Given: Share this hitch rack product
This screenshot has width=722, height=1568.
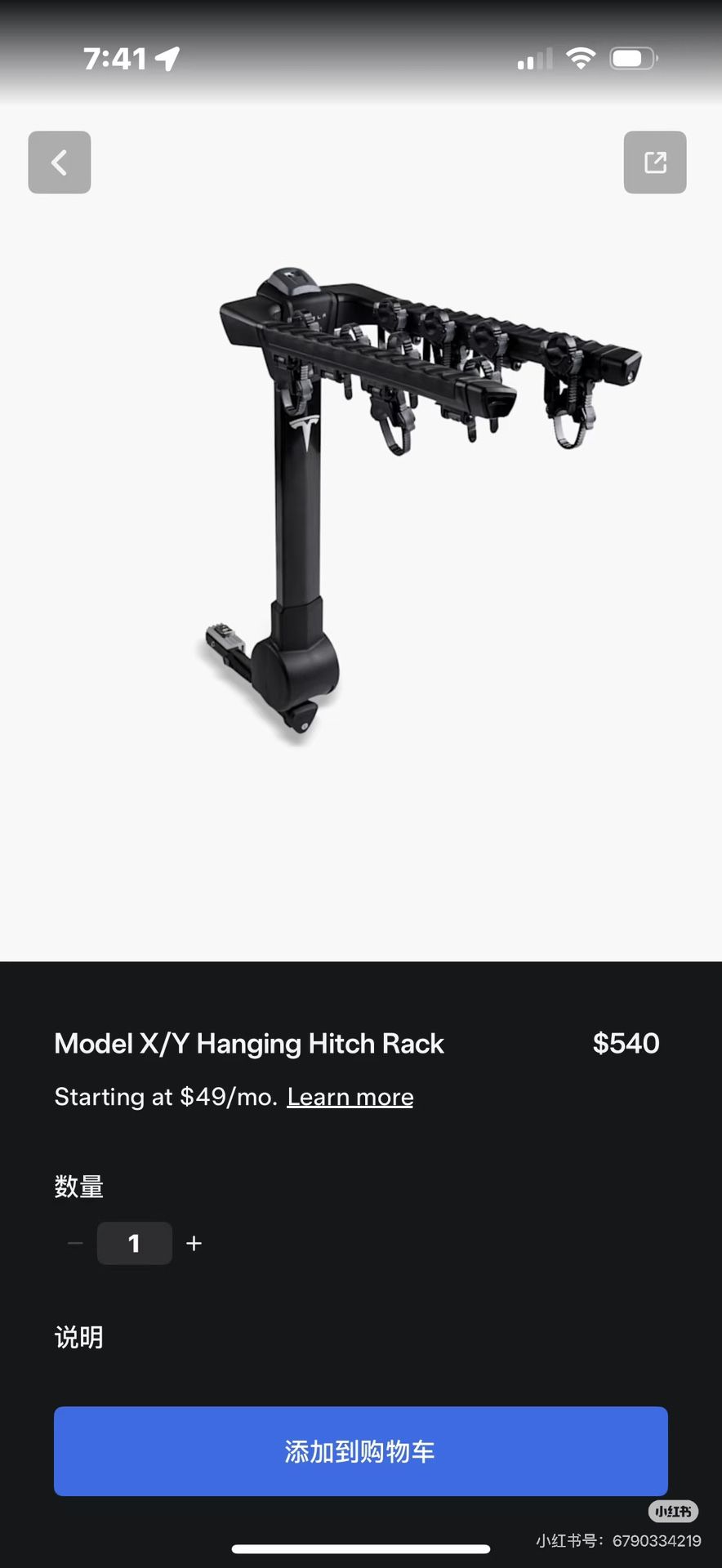Looking at the screenshot, I should (655, 163).
